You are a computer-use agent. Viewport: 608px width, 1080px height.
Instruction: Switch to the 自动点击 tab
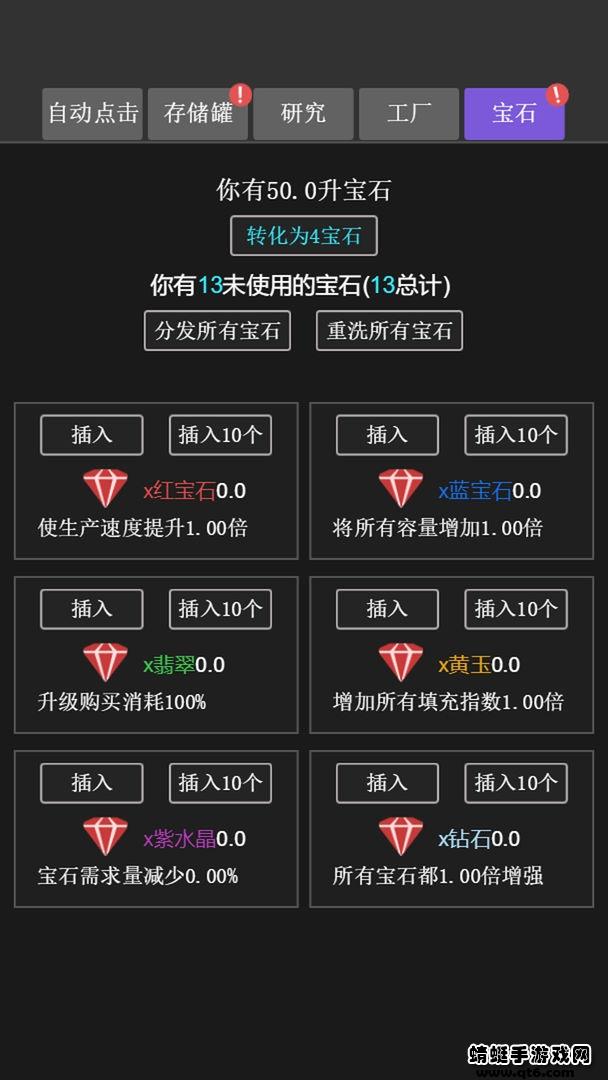coord(93,114)
